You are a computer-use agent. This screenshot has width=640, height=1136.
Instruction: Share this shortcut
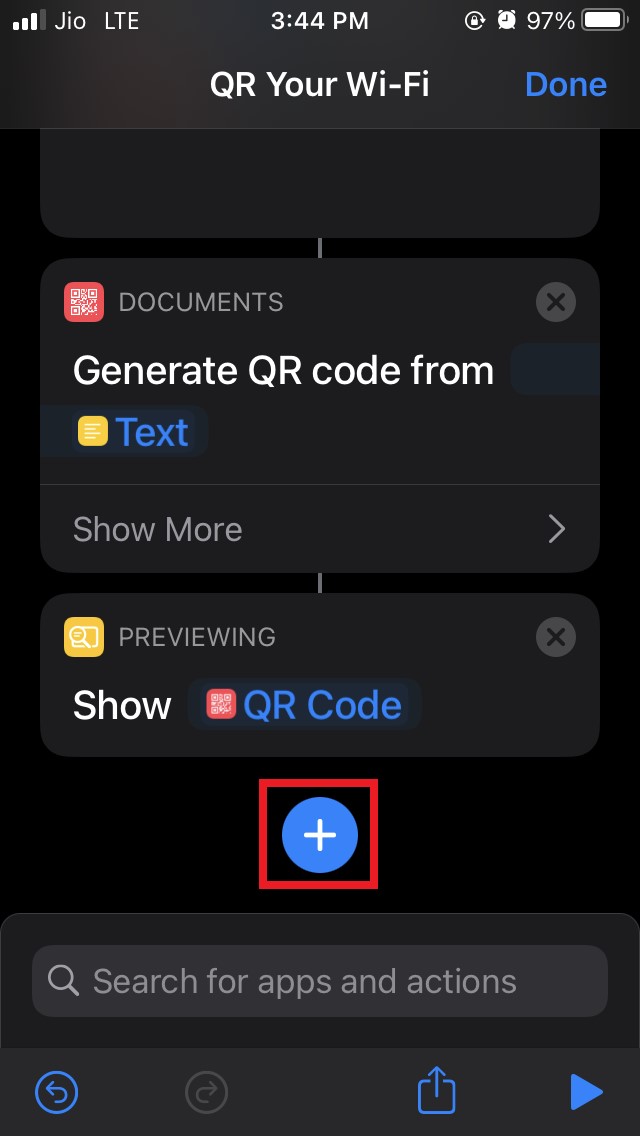point(436,1092)
